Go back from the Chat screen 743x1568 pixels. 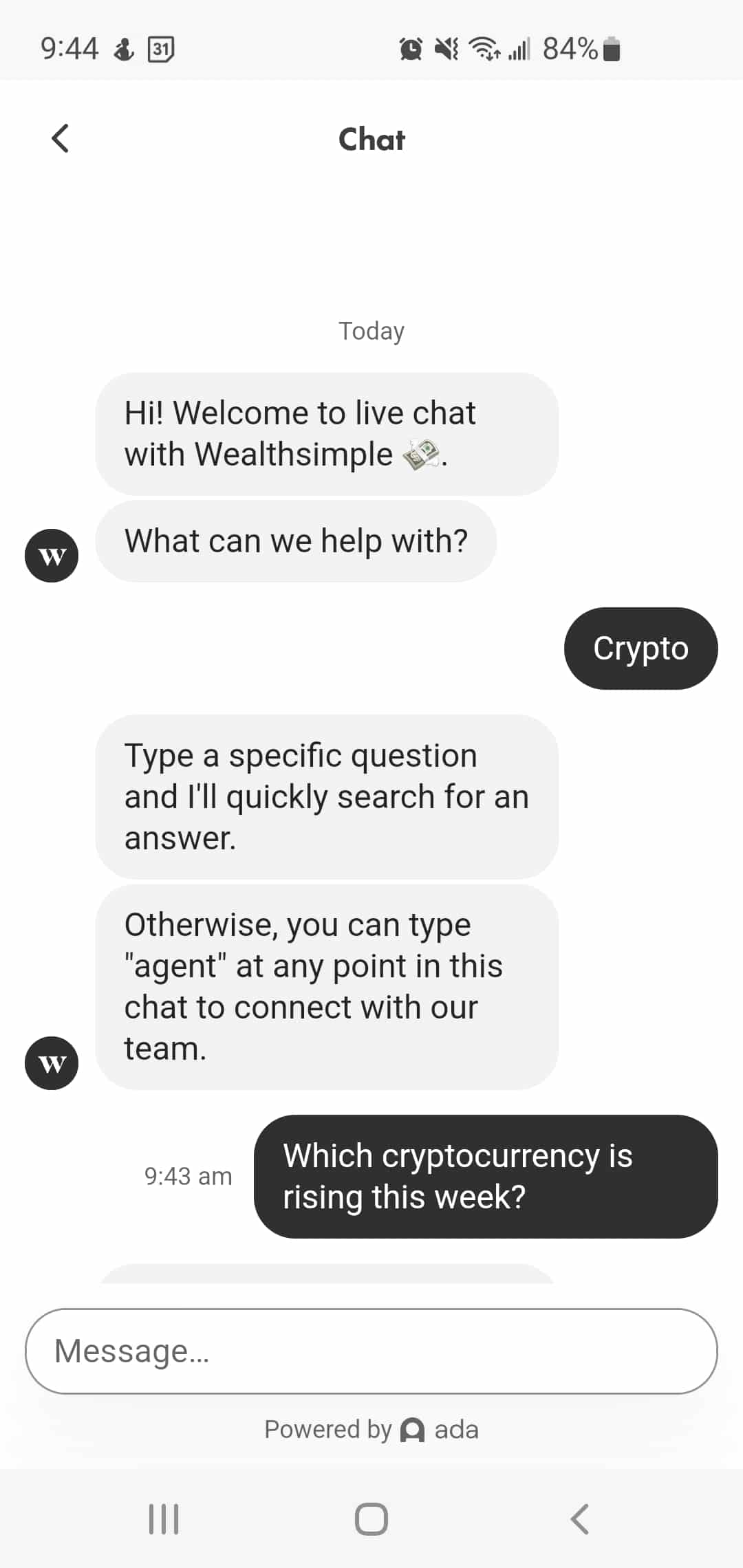61,138
